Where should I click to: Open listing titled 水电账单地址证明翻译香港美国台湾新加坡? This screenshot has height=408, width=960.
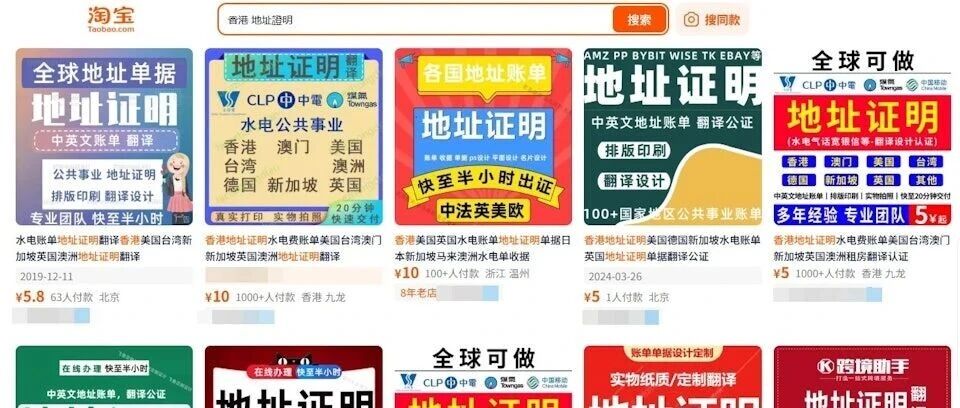[x=104, y=248]
